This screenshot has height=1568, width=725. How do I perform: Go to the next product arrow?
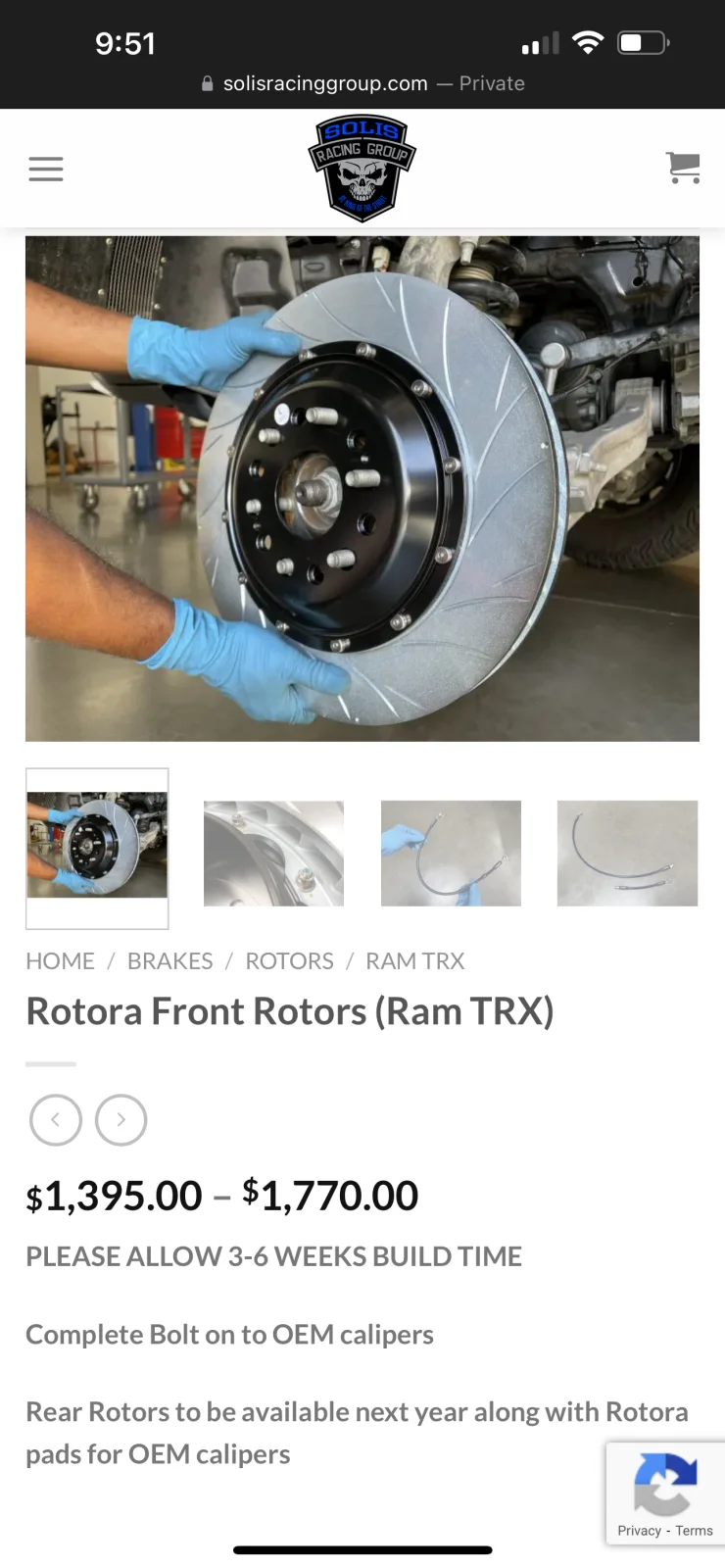121,1119
